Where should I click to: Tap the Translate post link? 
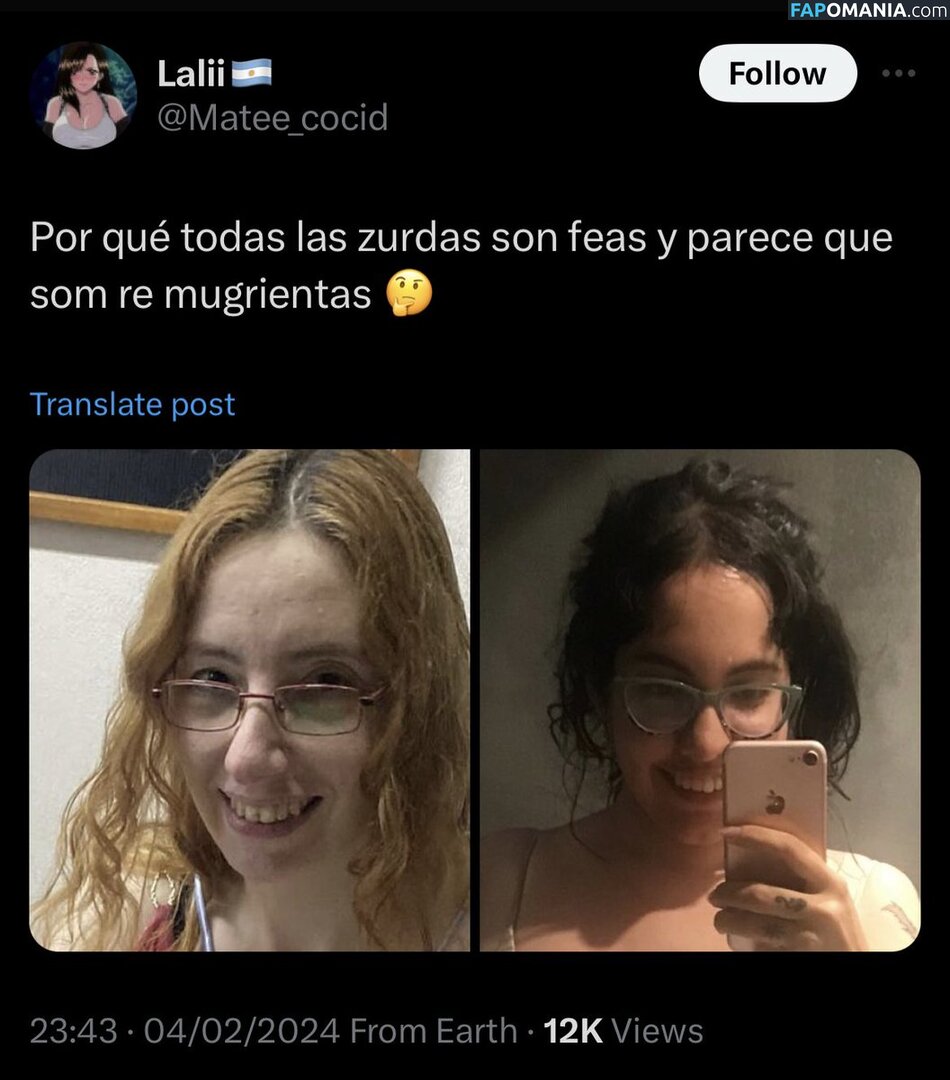click(132, 404)
